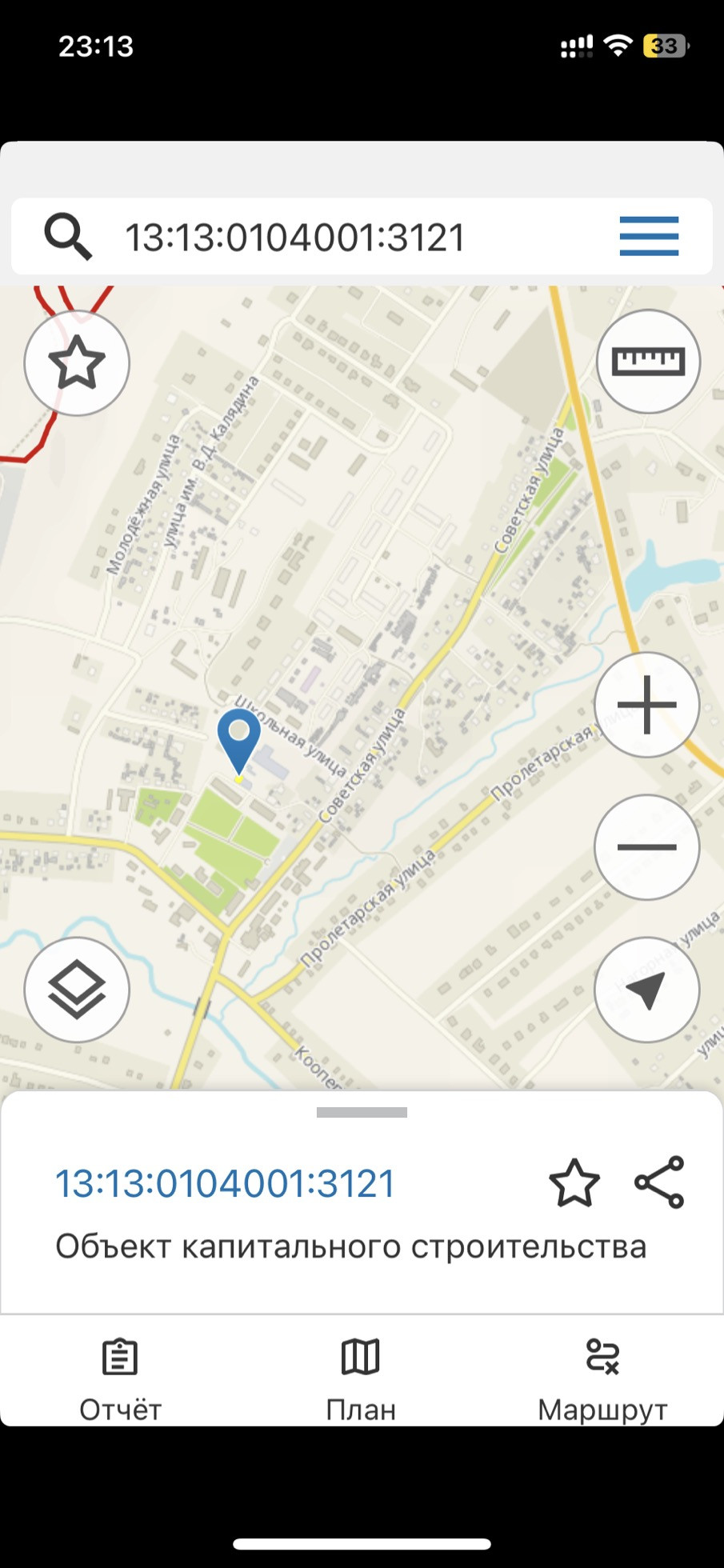Activate the ruler measuring tool

[648, 362]
